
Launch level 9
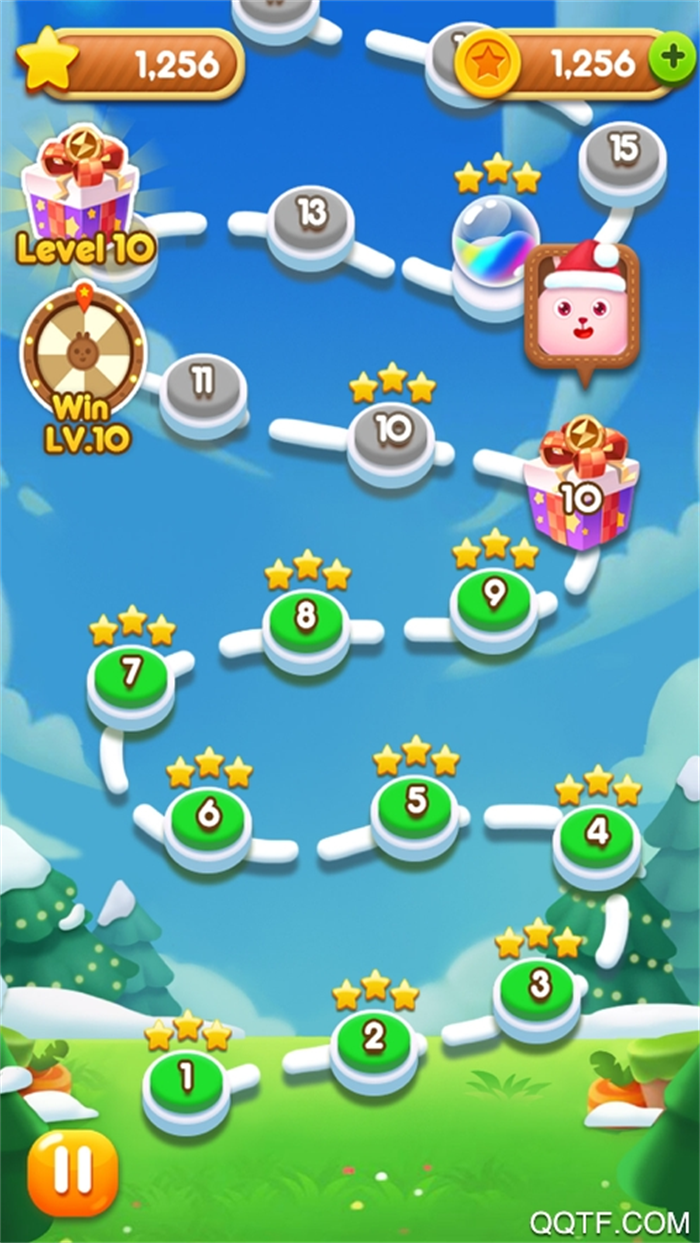(494, 595)
